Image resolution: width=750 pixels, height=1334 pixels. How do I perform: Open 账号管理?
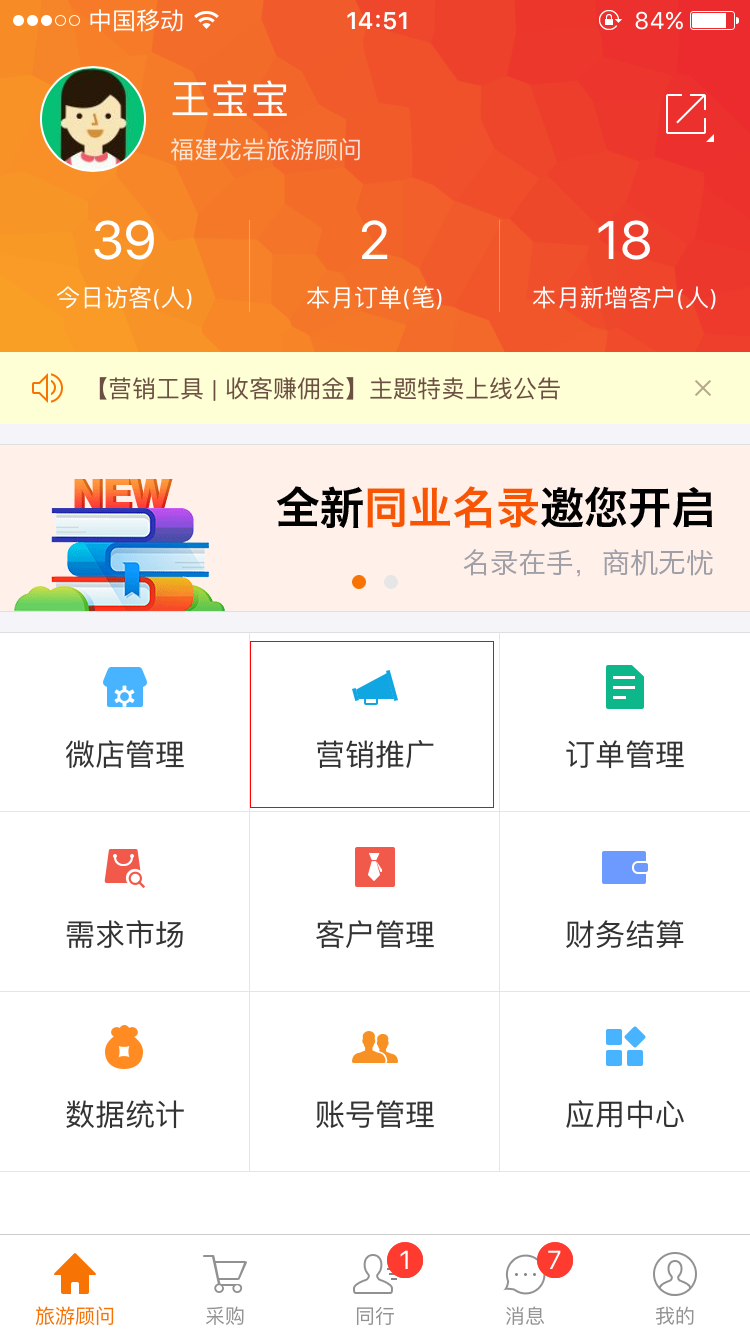375,1081
